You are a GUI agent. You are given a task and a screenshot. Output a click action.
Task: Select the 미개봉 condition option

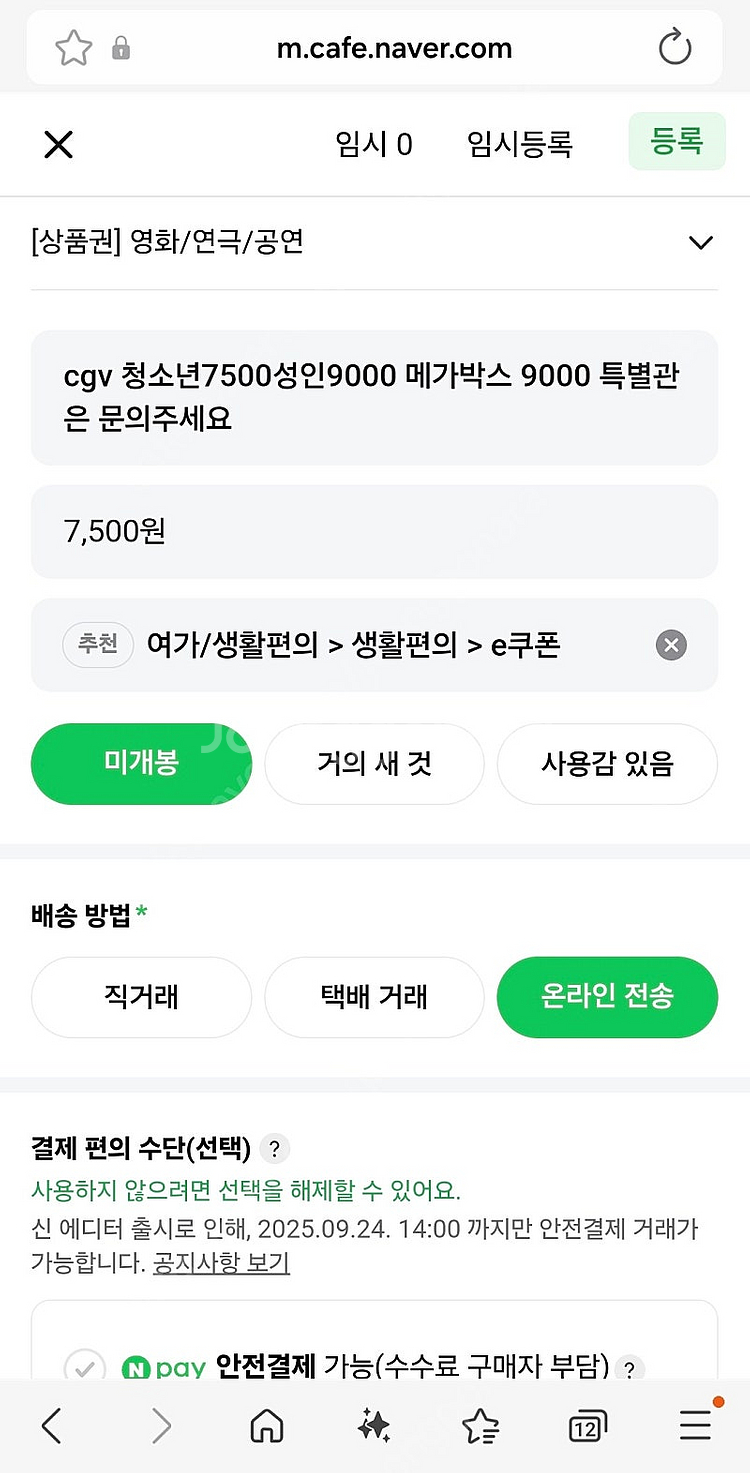pyautogui.click(x=140, y=764)
